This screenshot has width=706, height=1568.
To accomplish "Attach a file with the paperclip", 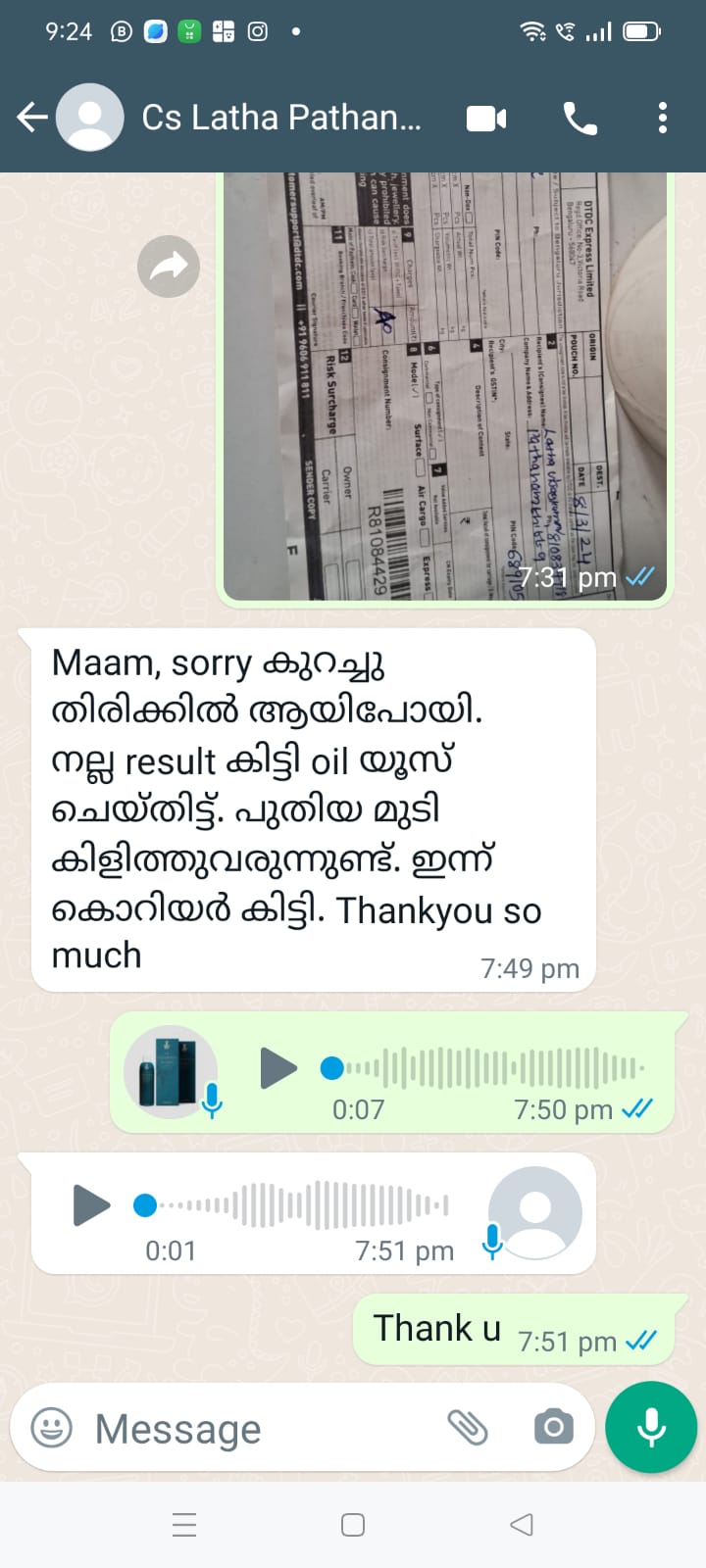I will point(468,1428).
